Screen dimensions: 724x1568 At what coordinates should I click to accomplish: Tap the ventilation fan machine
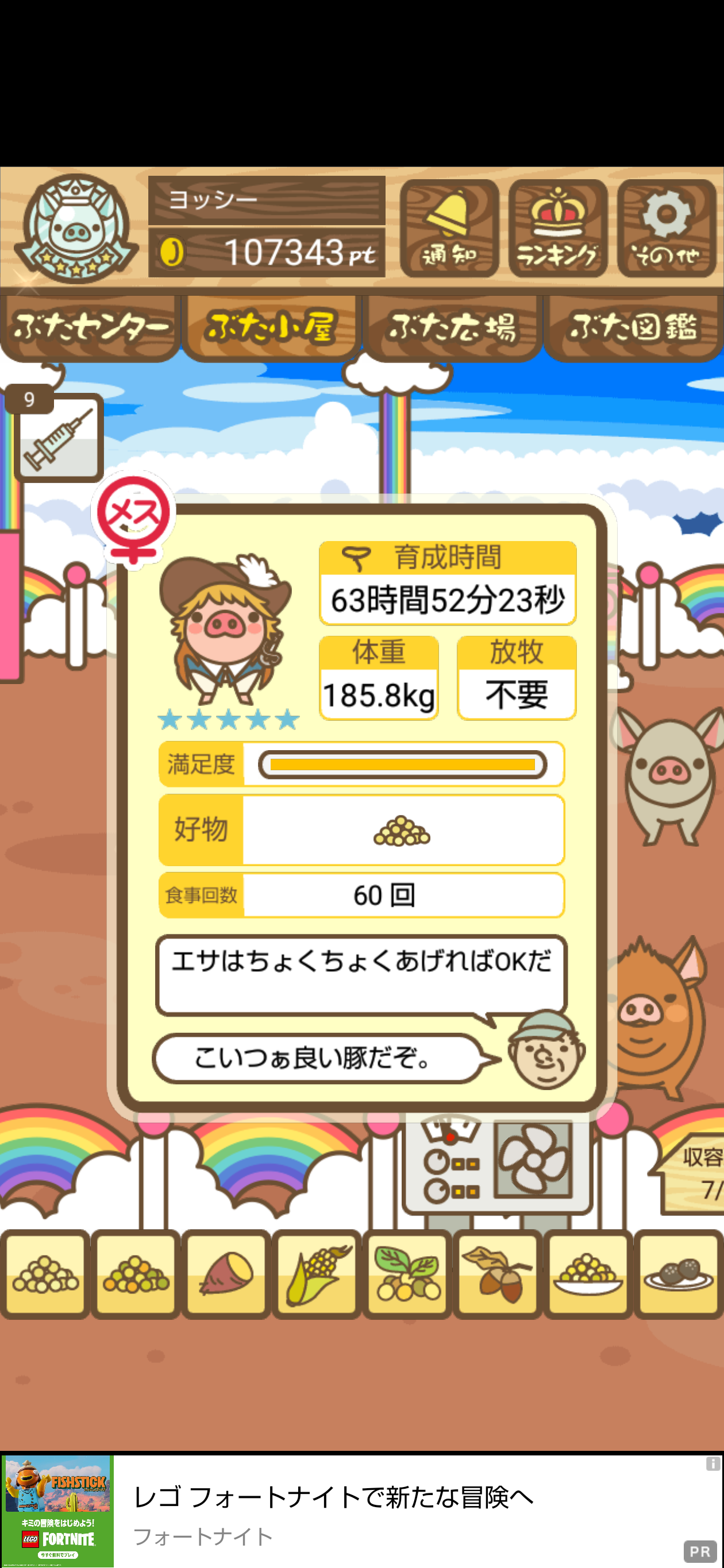[533, 1158]
